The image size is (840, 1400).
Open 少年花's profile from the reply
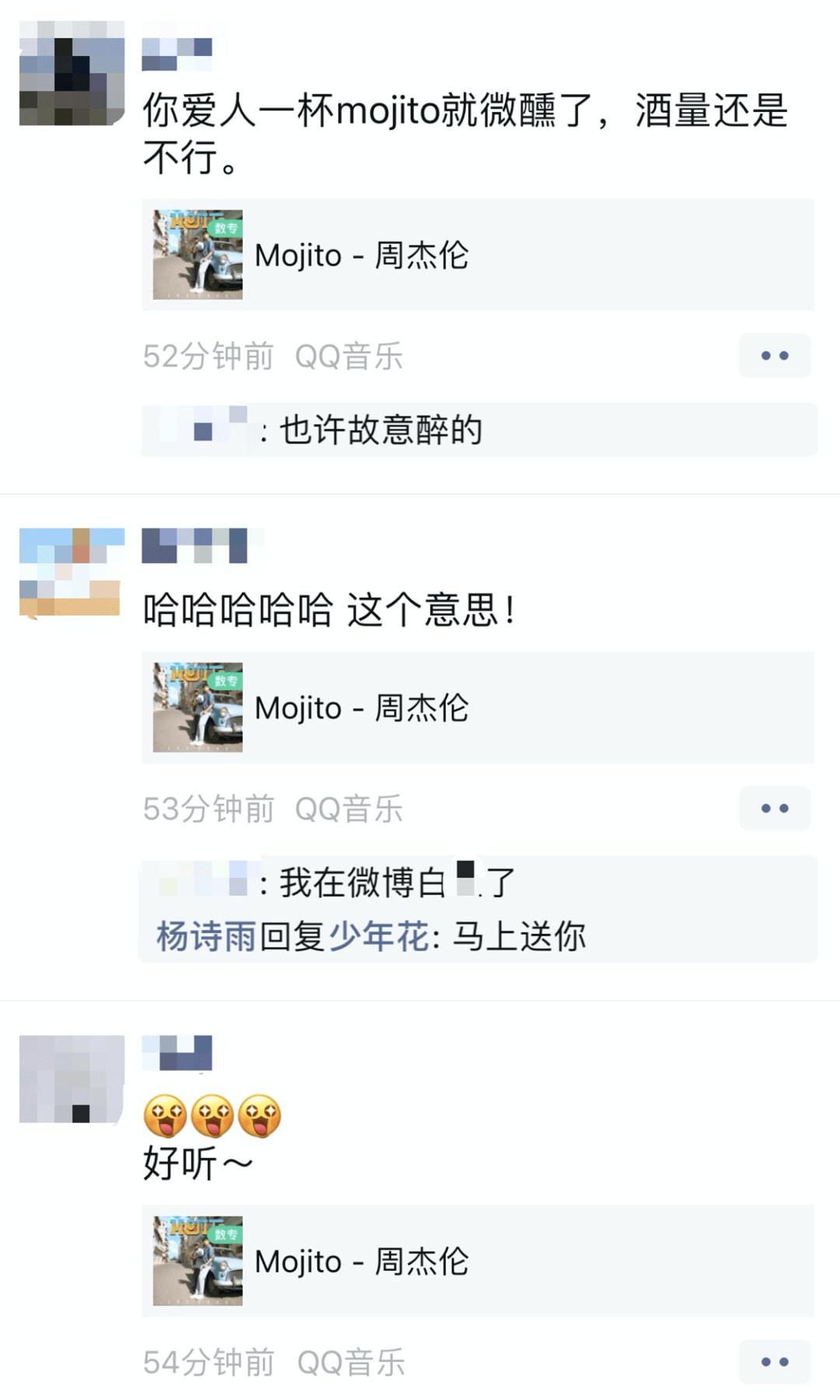pos(378,936)
